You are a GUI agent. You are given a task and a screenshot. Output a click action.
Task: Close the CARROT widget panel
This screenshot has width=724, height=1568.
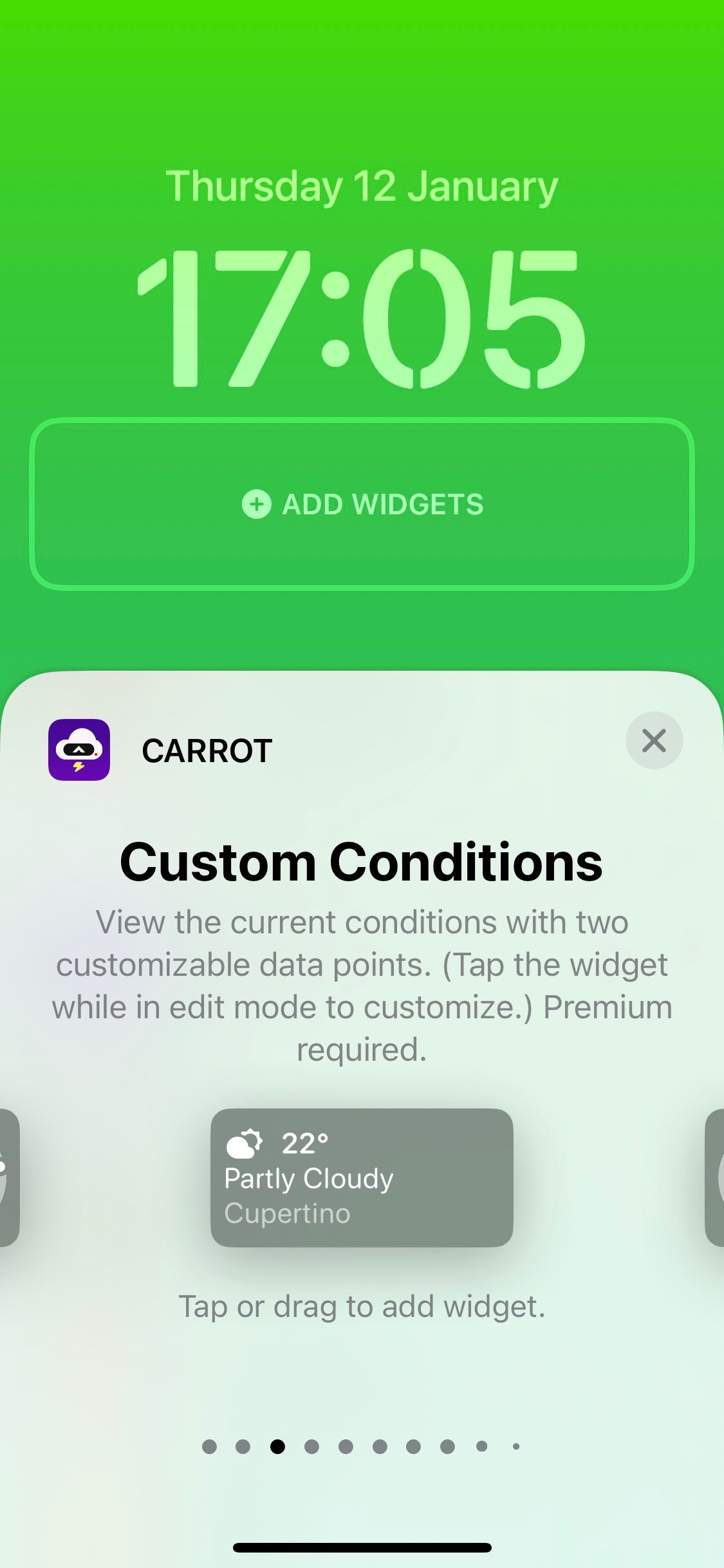[654, 740]
